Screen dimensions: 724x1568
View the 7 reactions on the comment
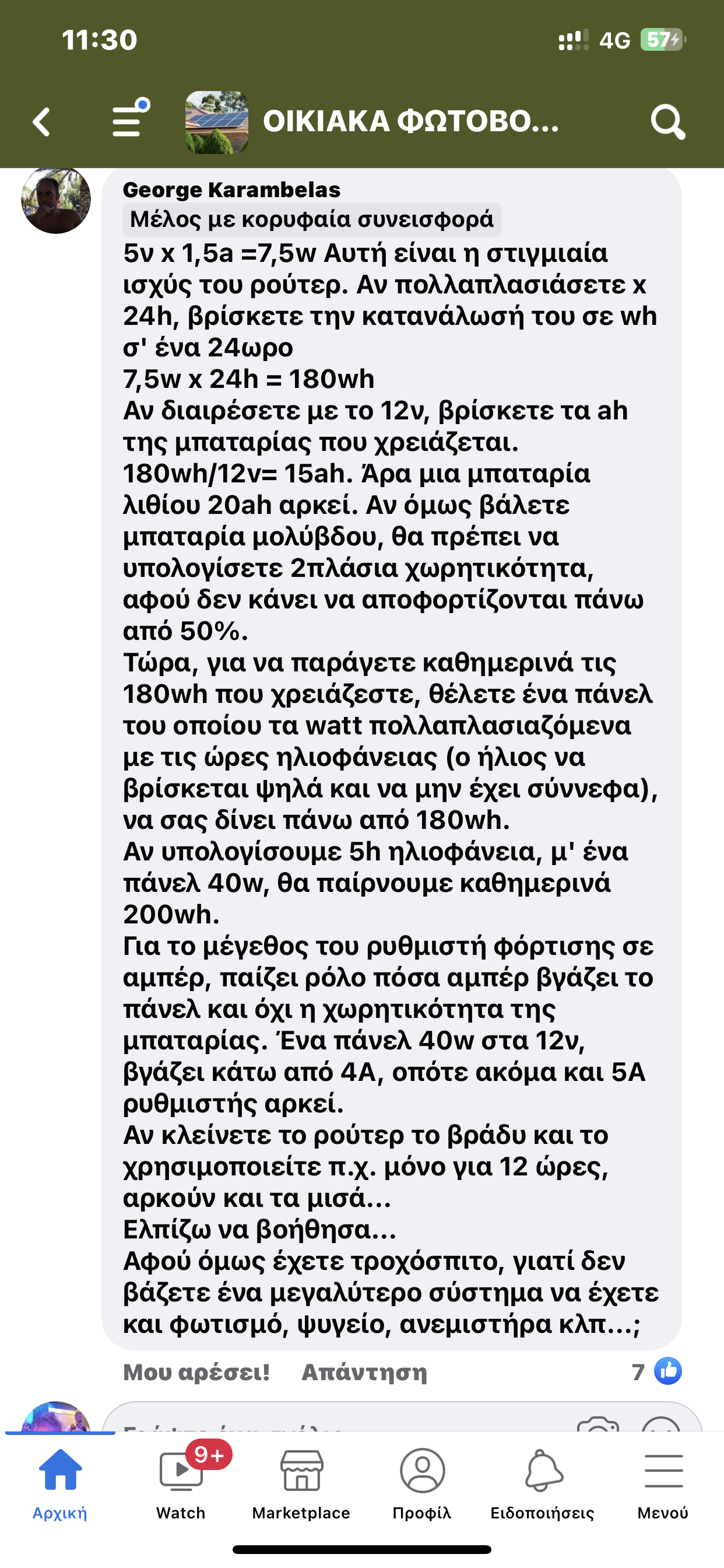click(656, 1371)
